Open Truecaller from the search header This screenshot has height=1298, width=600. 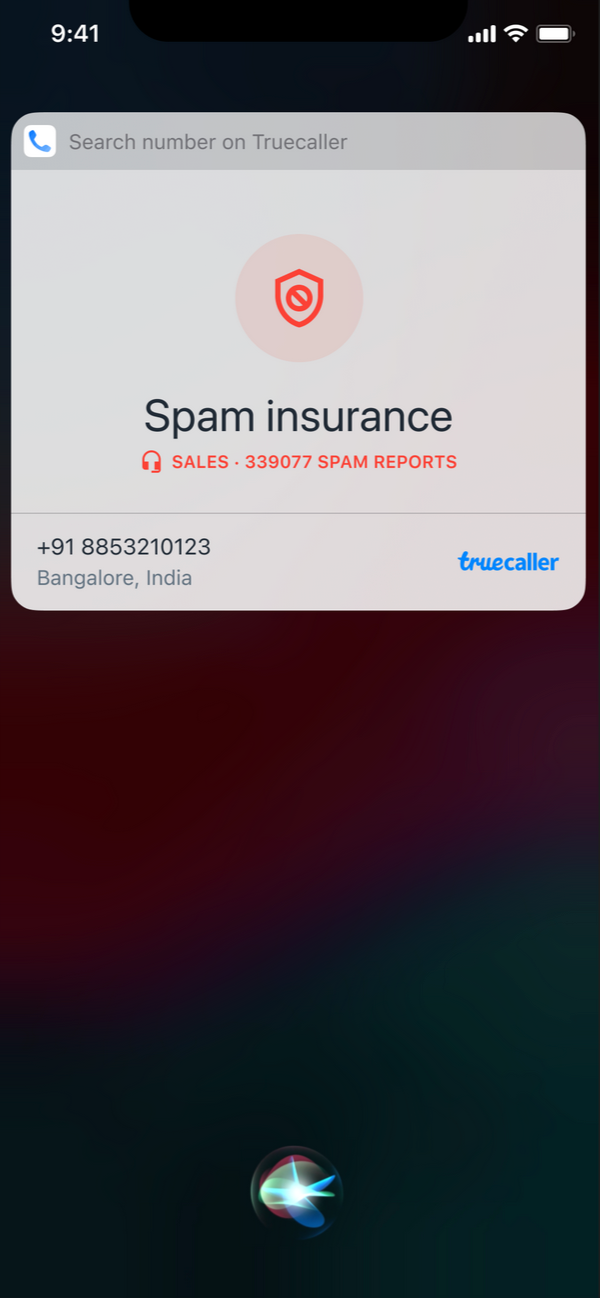(207, 142)
